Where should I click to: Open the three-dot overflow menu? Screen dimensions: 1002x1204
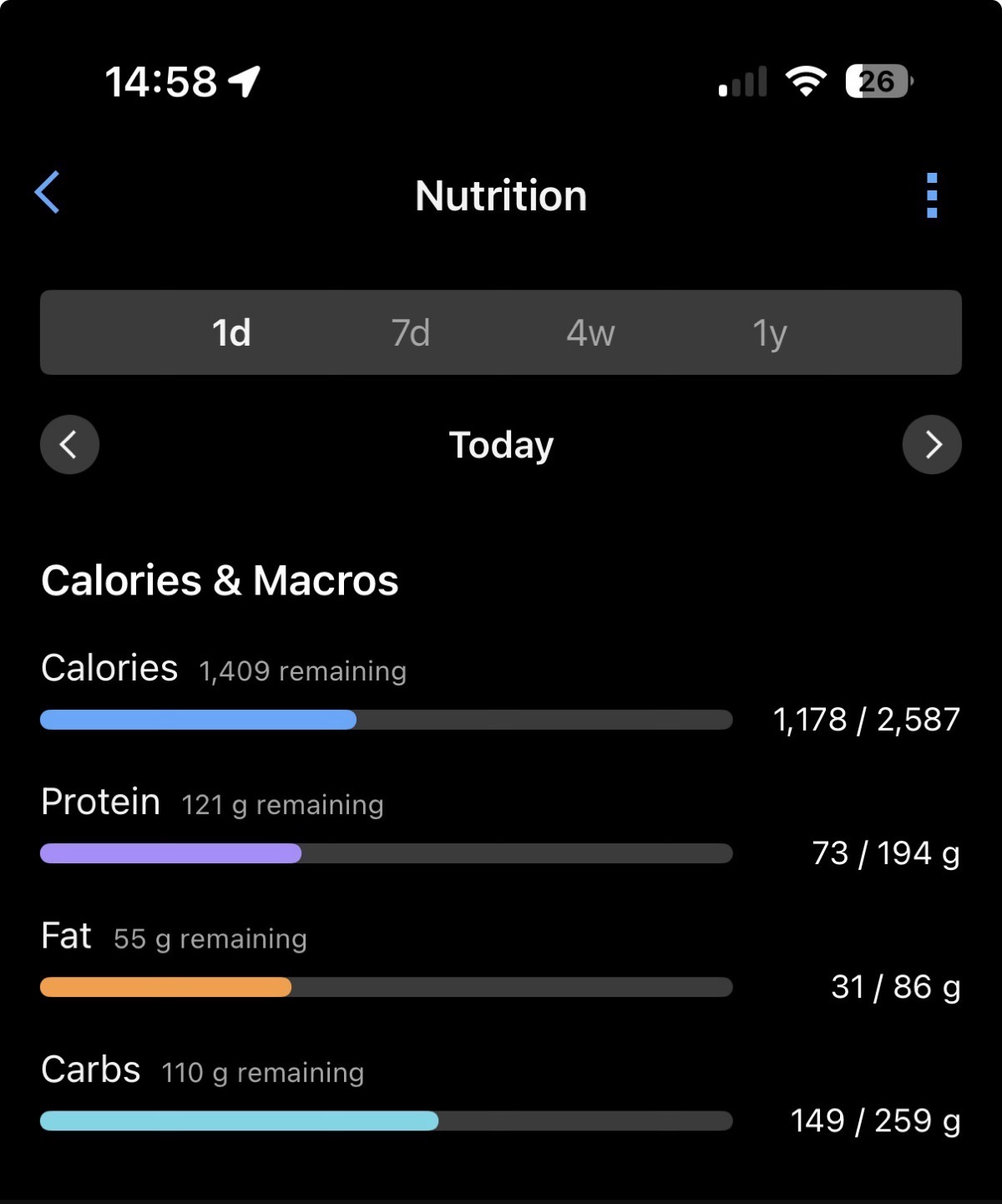[932, 195]
